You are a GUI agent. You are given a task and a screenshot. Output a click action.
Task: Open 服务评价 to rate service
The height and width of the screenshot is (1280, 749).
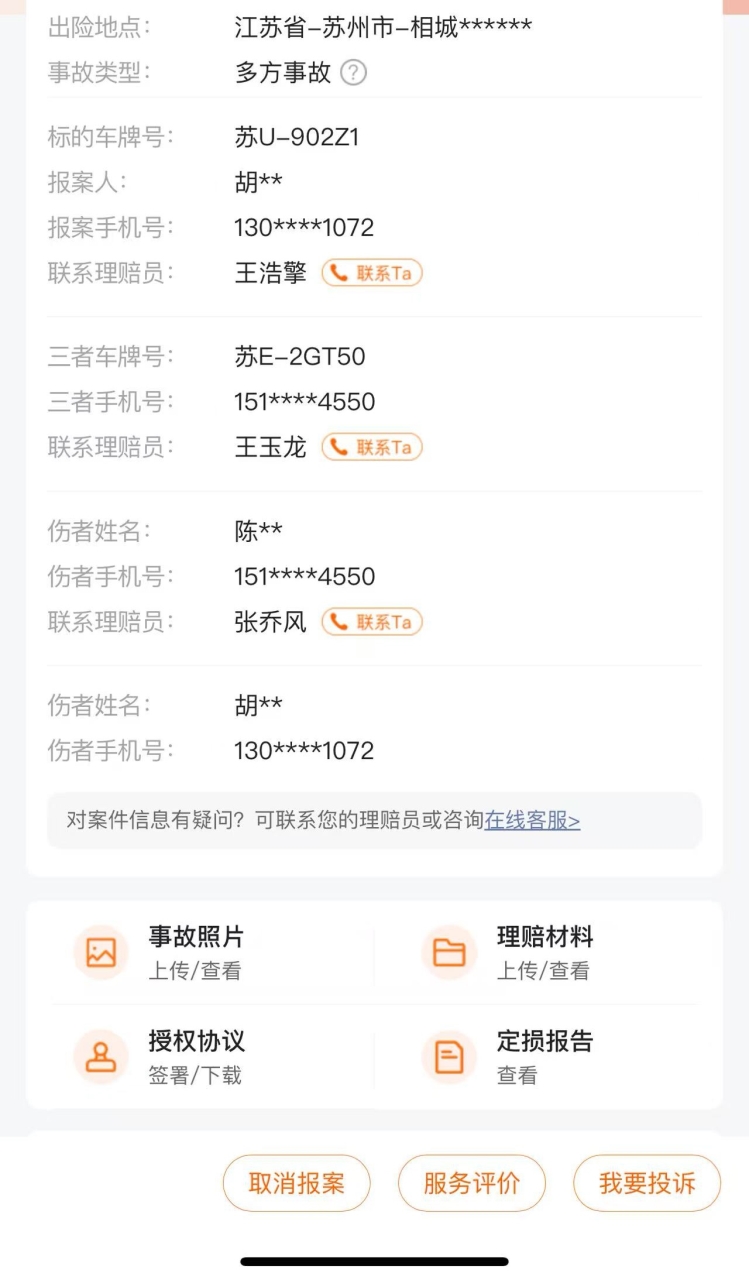click(x=472, y=1183)
